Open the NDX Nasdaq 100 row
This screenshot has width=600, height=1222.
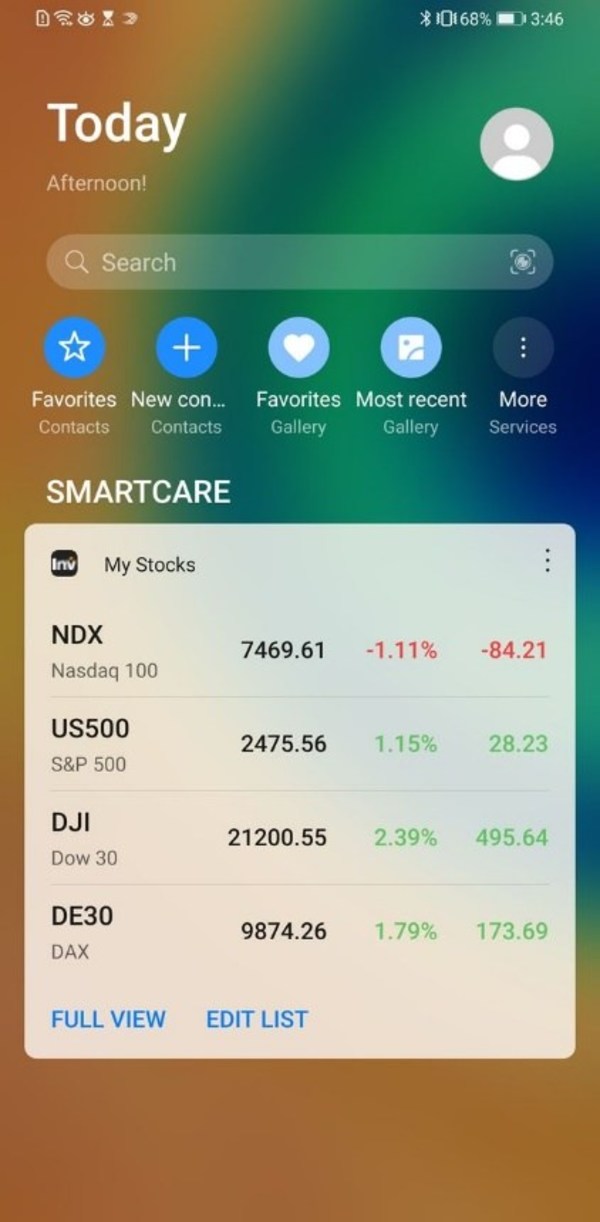(x=298, y=650)
